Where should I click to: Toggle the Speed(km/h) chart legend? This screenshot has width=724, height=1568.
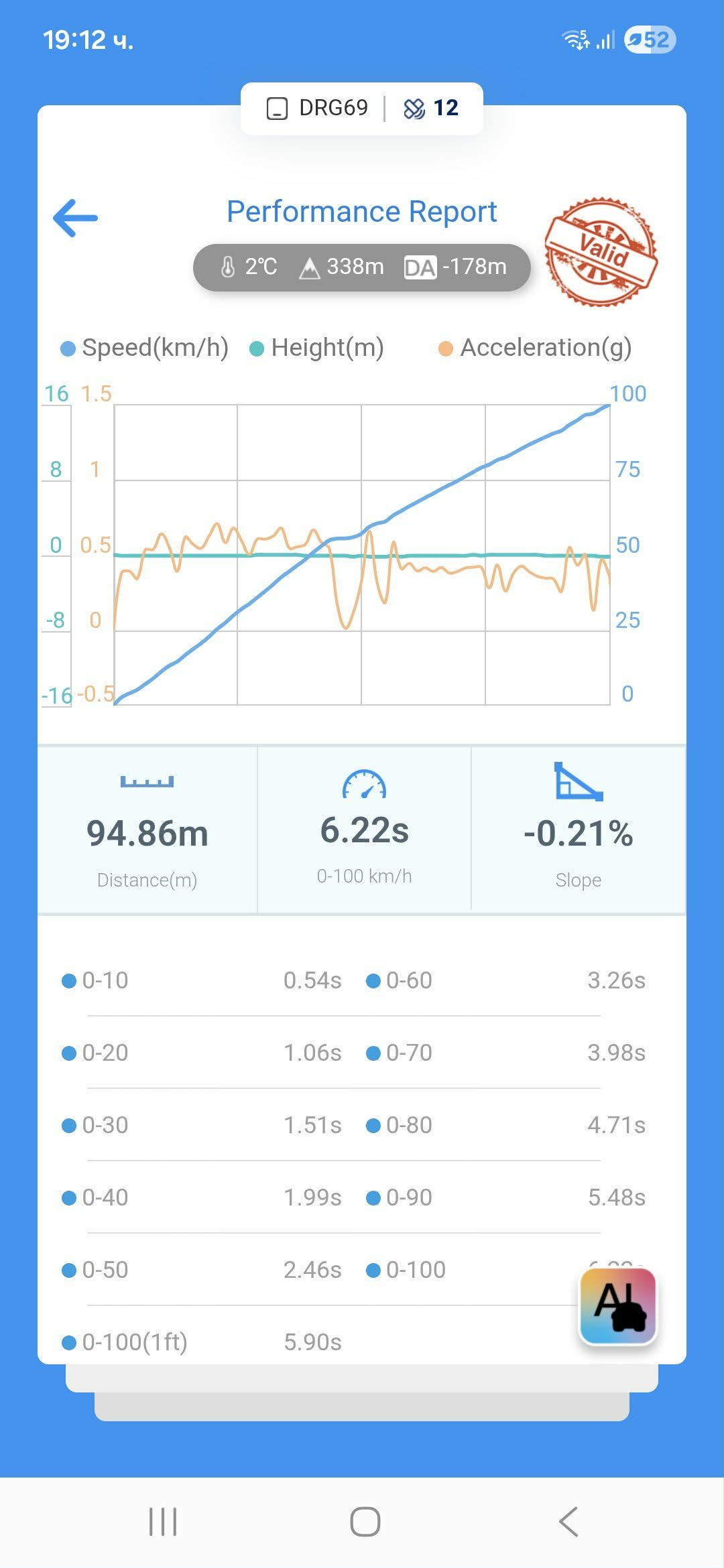[x=145, y=348]
